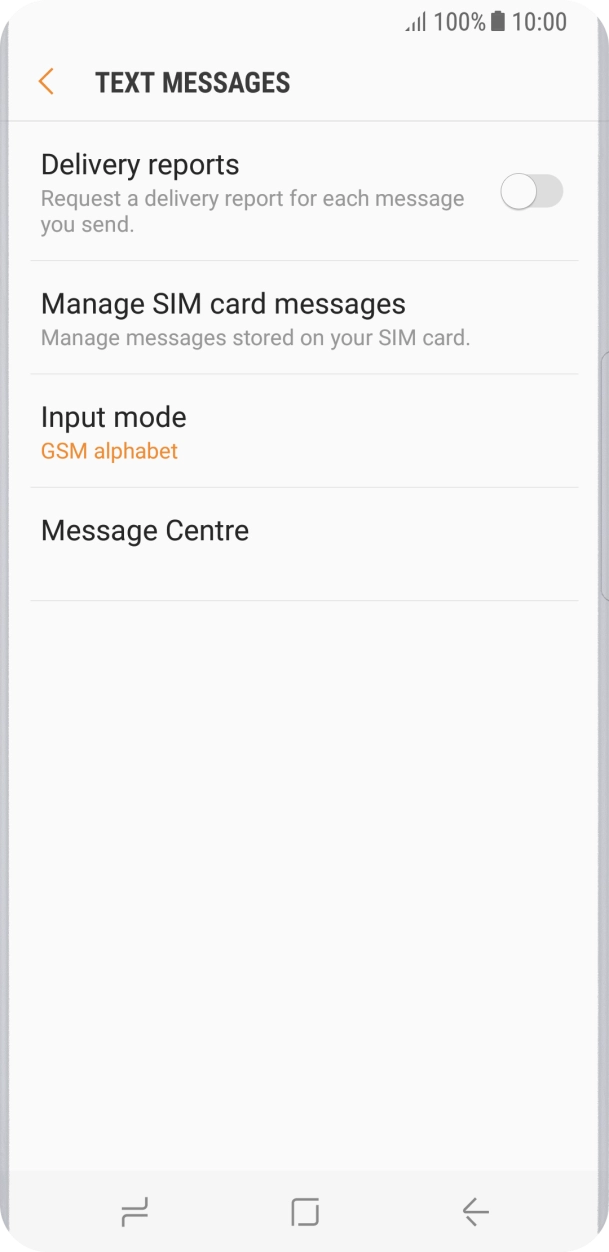Viewport: 609px width, 1252px height.
Task: Change the Input mode setting
Action: tap(304, 431)
